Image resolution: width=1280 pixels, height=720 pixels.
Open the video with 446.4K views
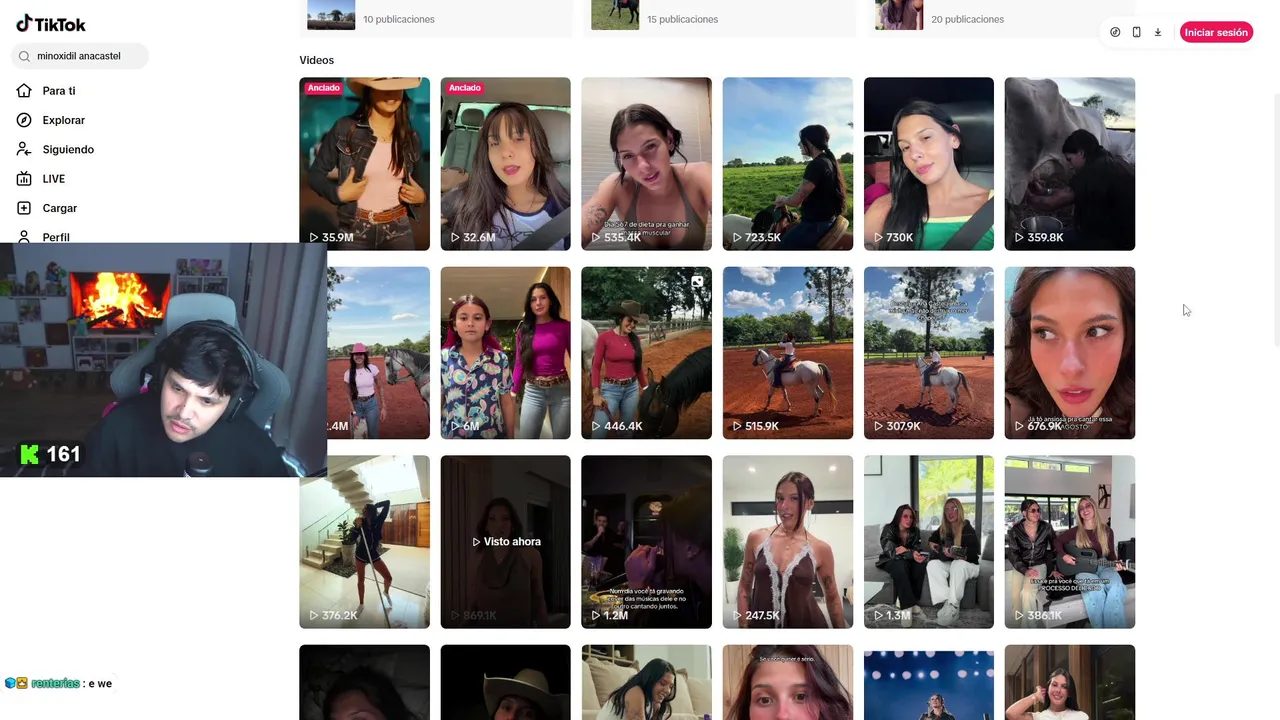point(646,352)
